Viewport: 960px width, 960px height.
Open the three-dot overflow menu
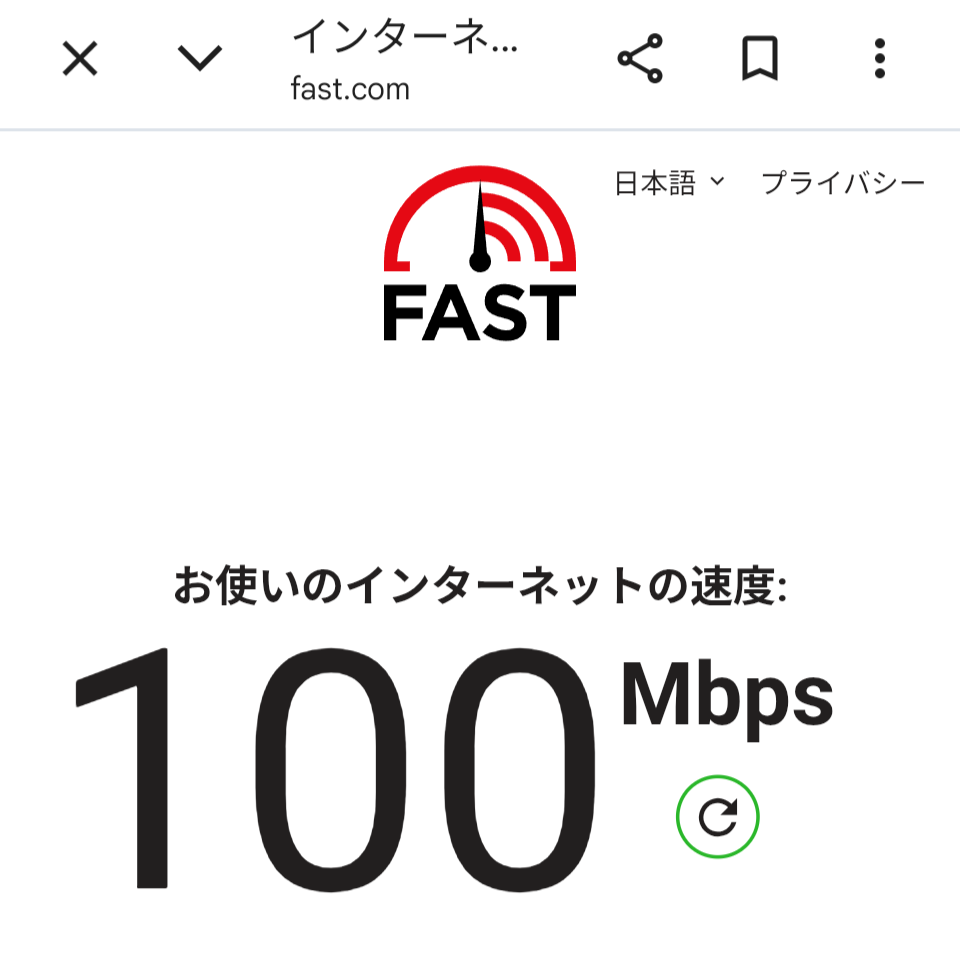tap(880, 59)
